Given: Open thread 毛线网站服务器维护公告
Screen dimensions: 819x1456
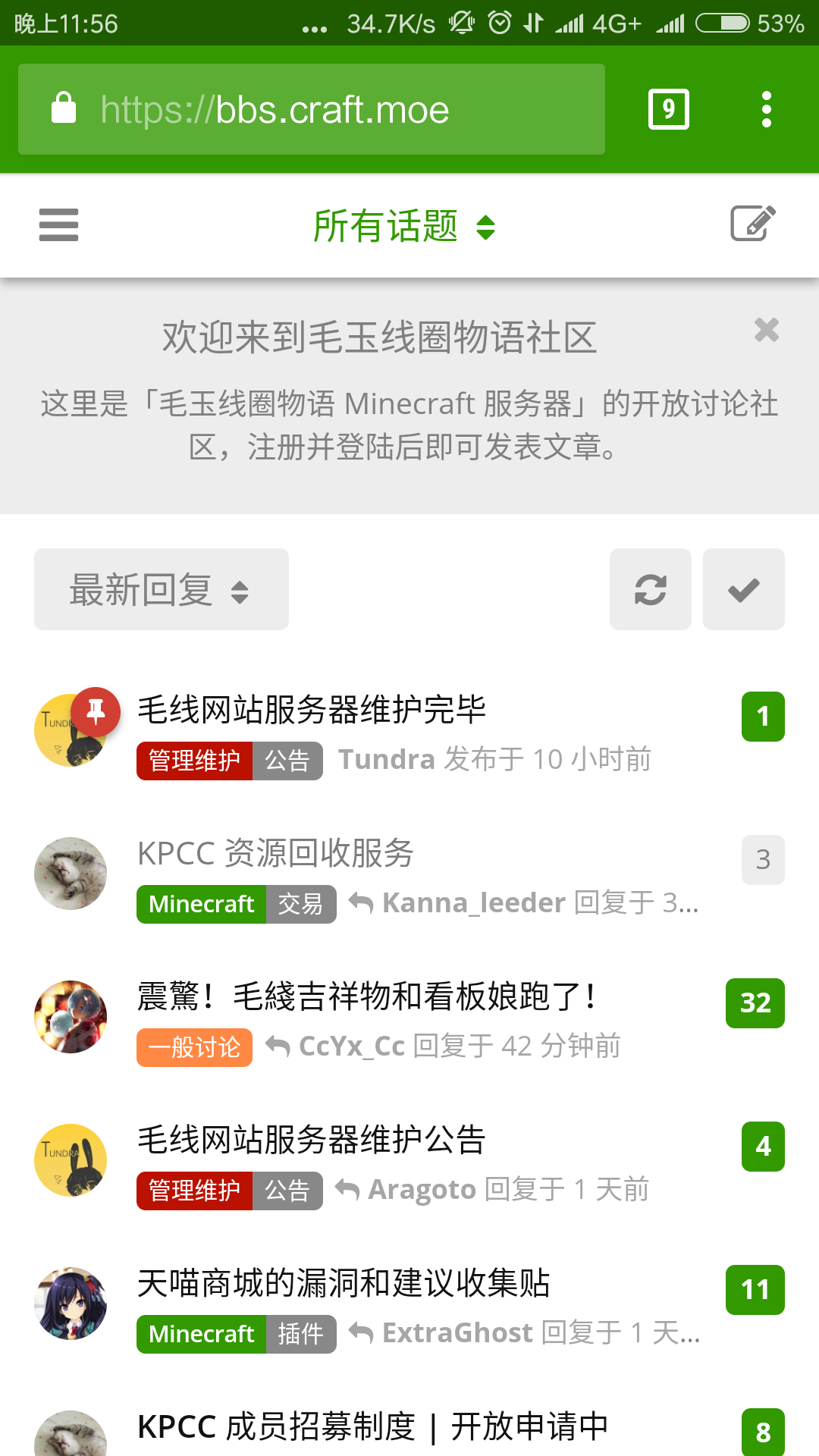Looking at the screenshot, I should [x=311, y=1141].
